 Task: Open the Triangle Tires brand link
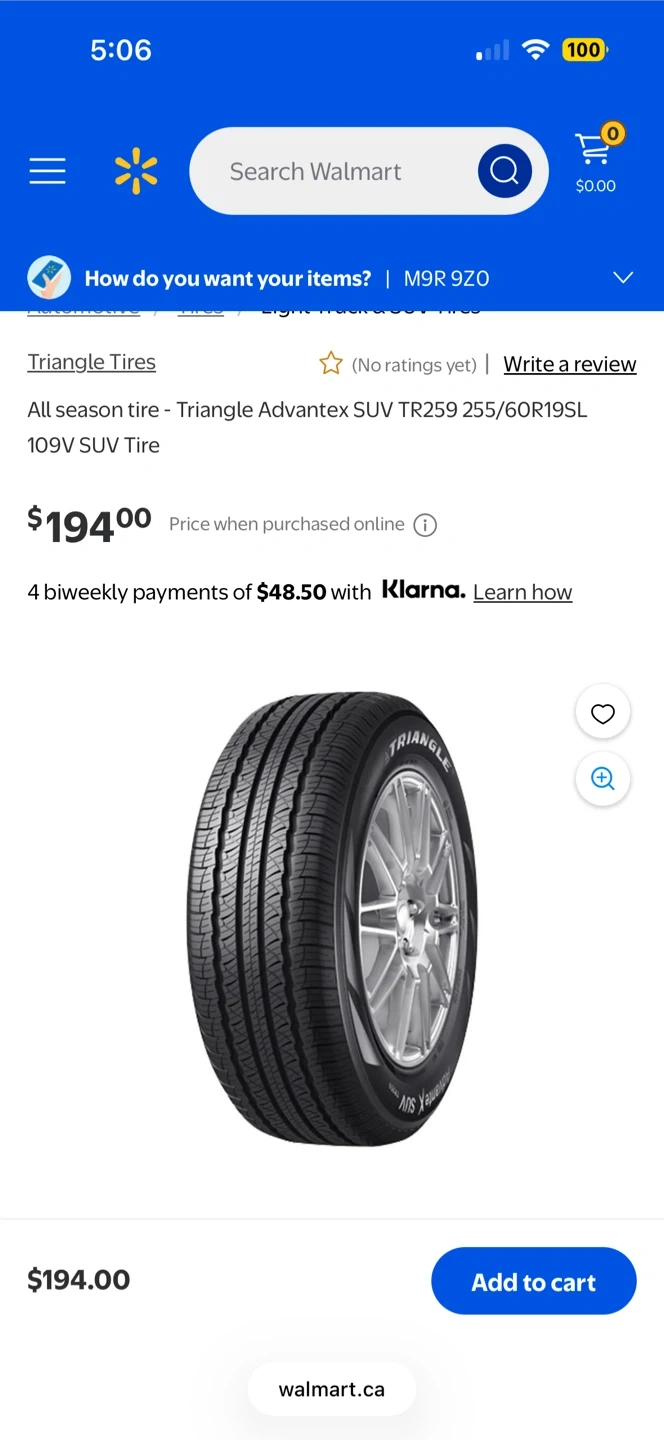click(92, 362)
